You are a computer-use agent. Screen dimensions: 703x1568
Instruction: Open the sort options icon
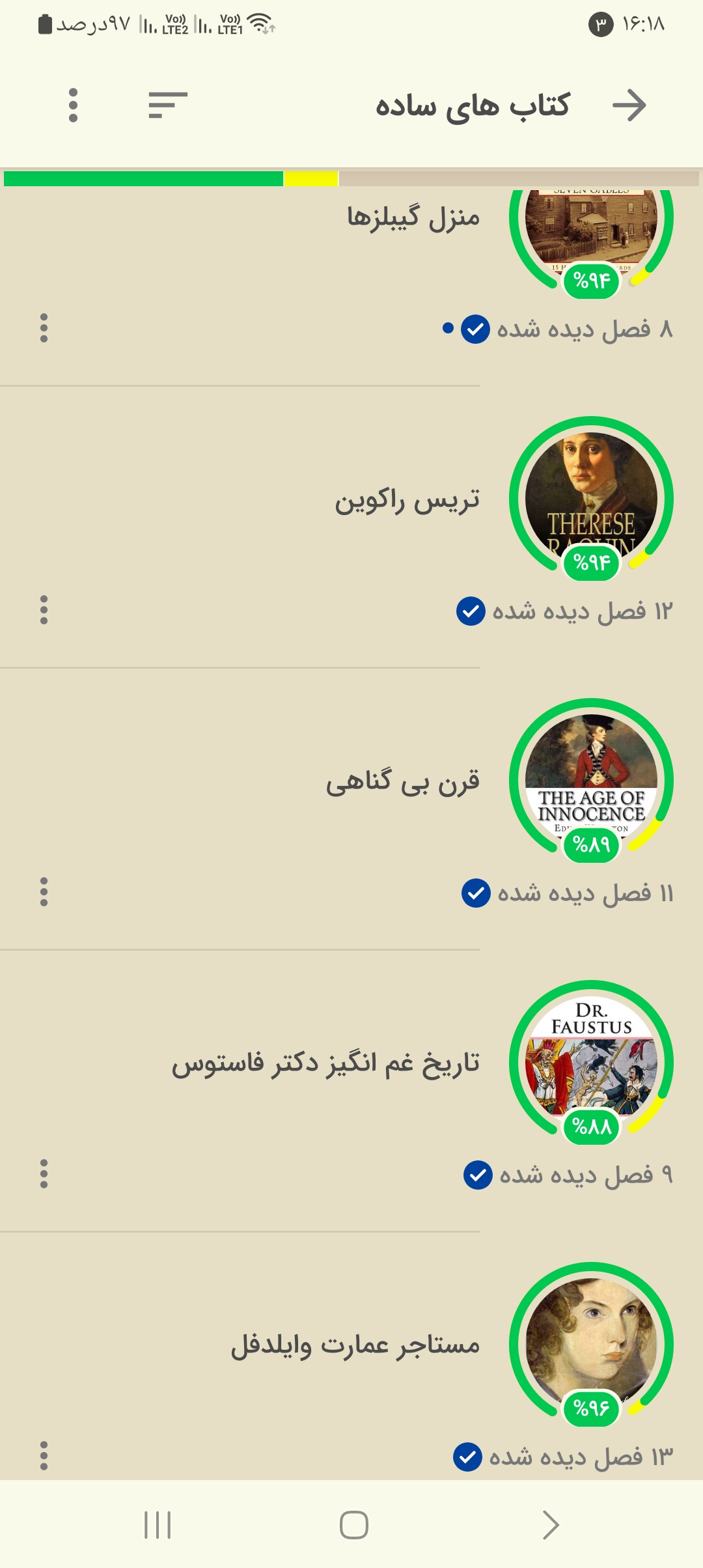pos(168,105)
